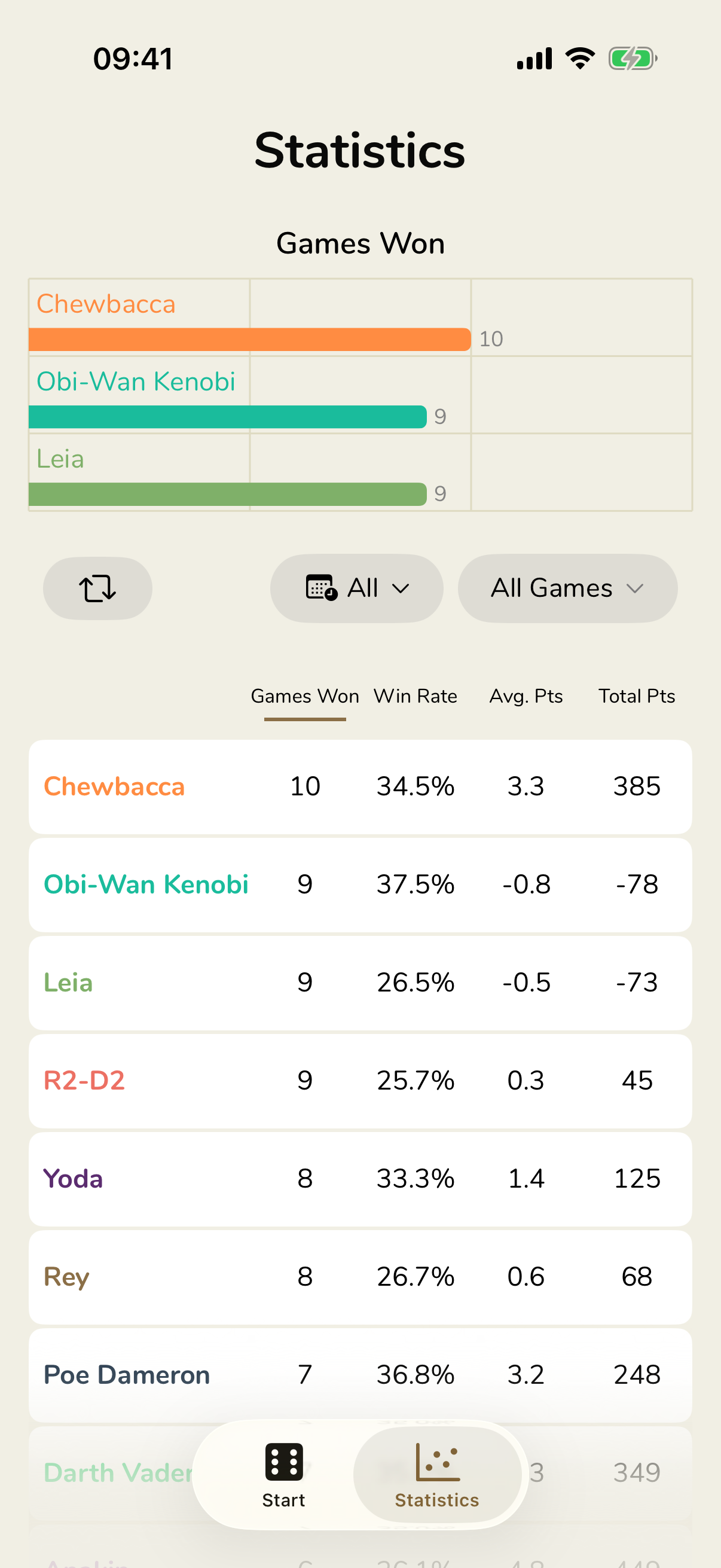Screen dimensions: 721x1568
Task: Click the refresh arrows icon below the chart
Action: [x=97, y=588]
